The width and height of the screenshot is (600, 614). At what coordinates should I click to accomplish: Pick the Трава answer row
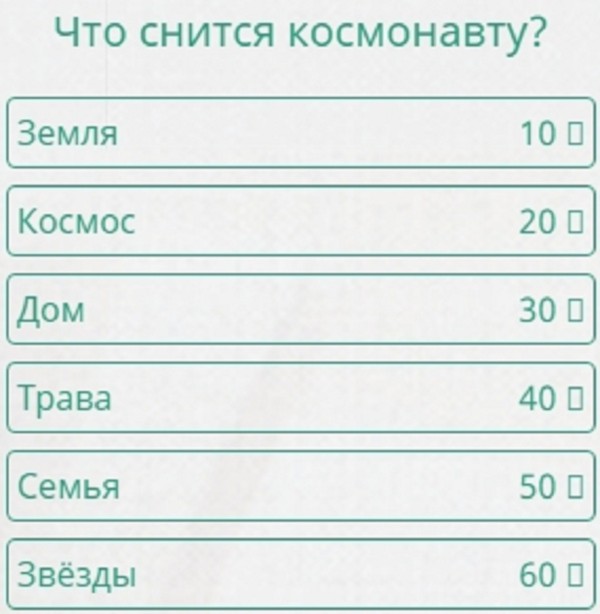coord(300,399)
